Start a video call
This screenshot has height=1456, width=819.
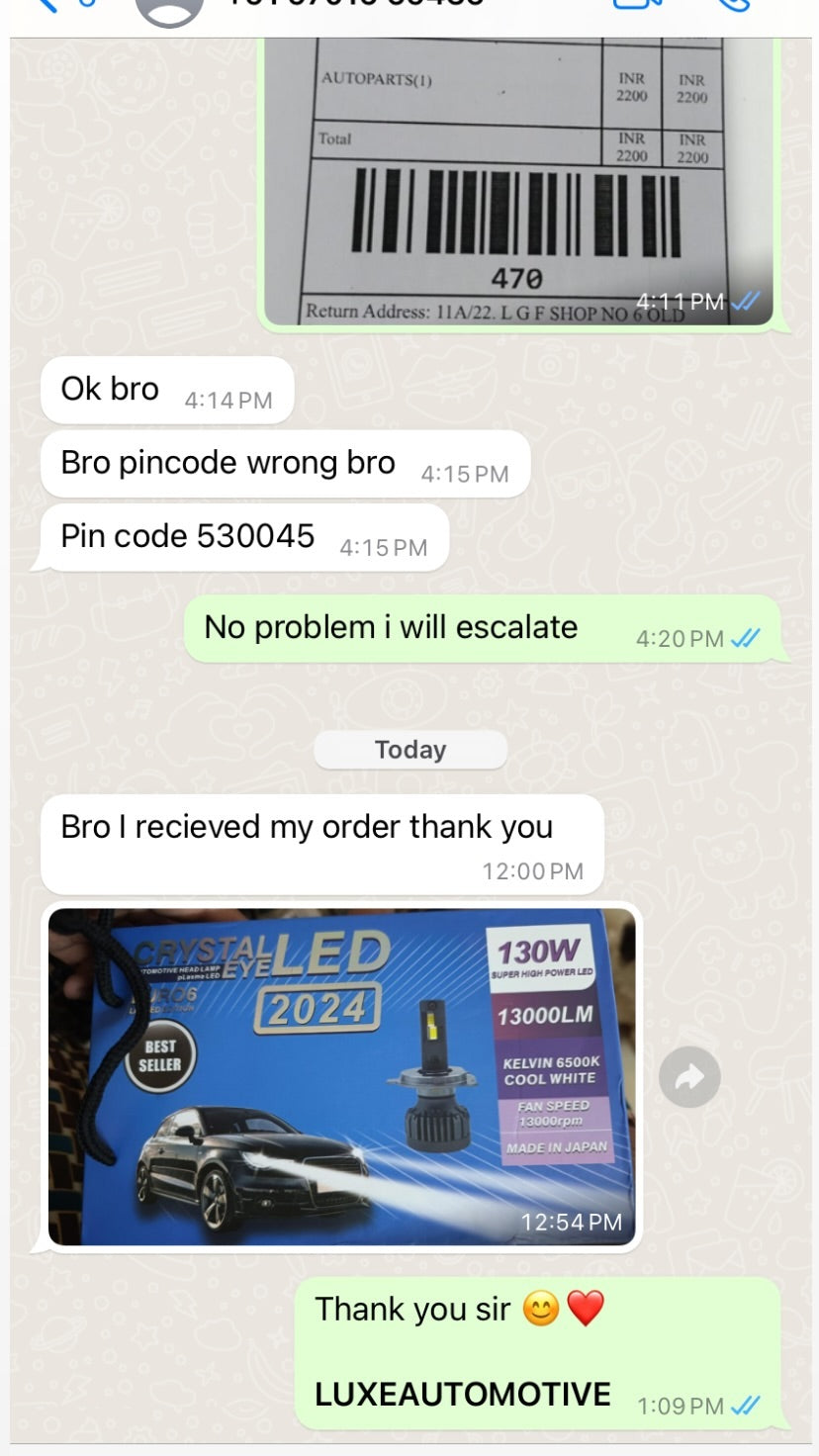638,5
